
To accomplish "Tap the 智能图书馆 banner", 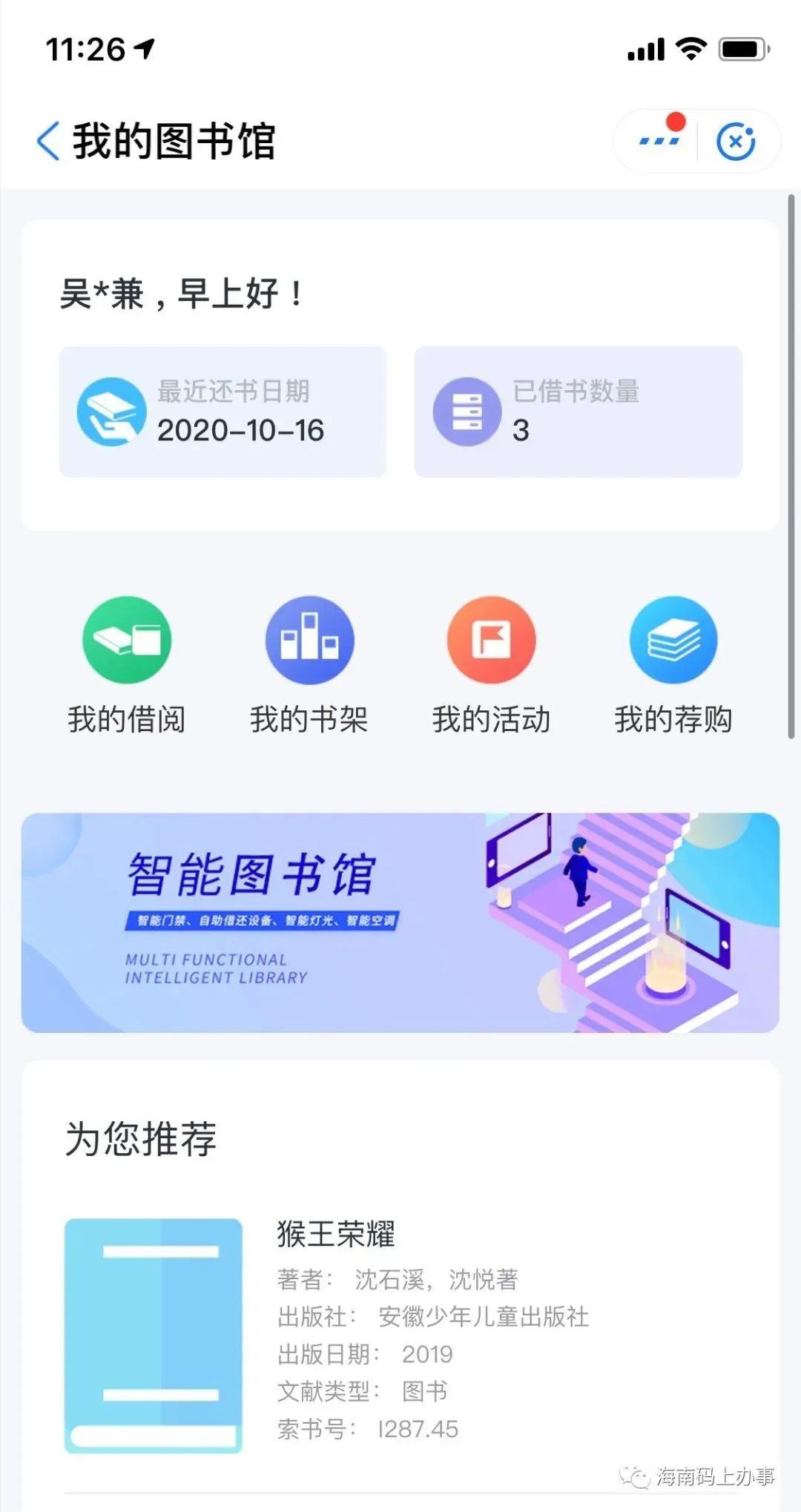I will (400, 922).
